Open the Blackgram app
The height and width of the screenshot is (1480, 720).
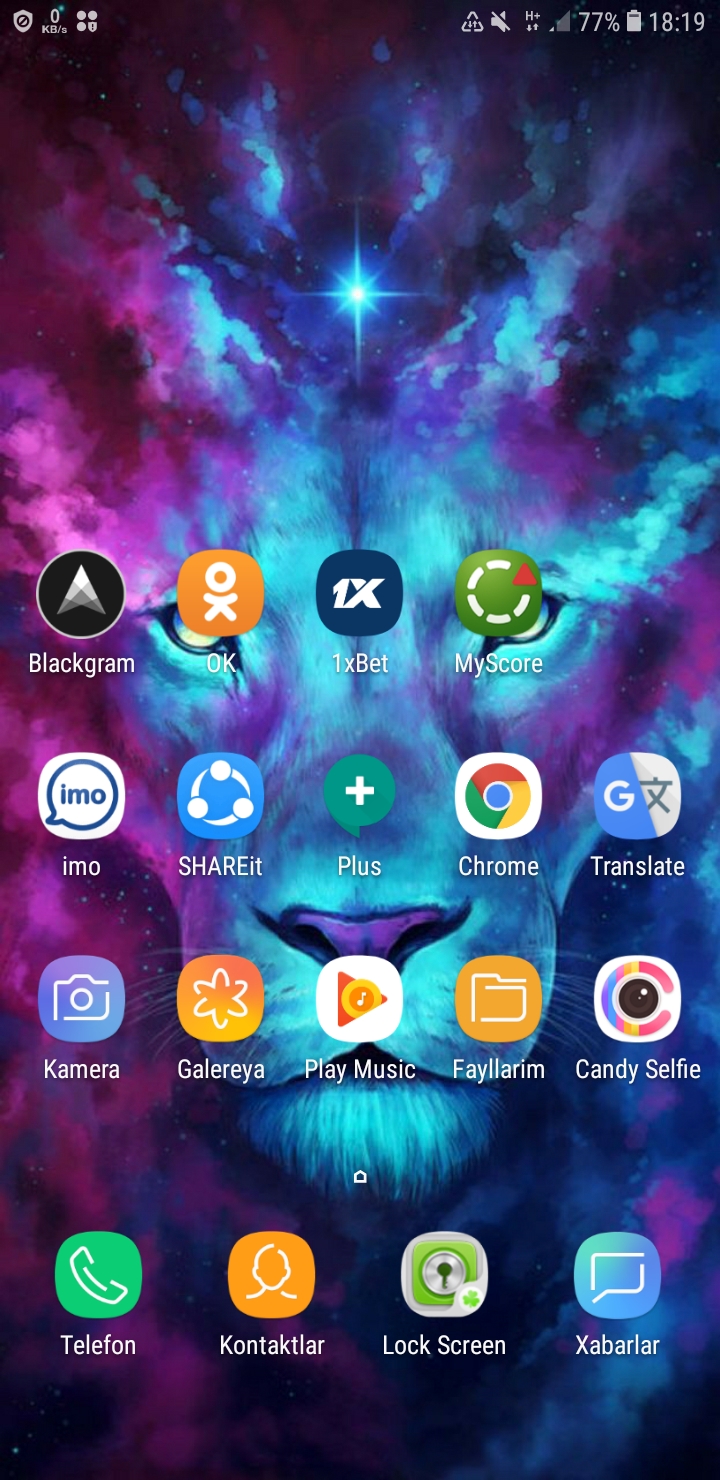point(81,594)
